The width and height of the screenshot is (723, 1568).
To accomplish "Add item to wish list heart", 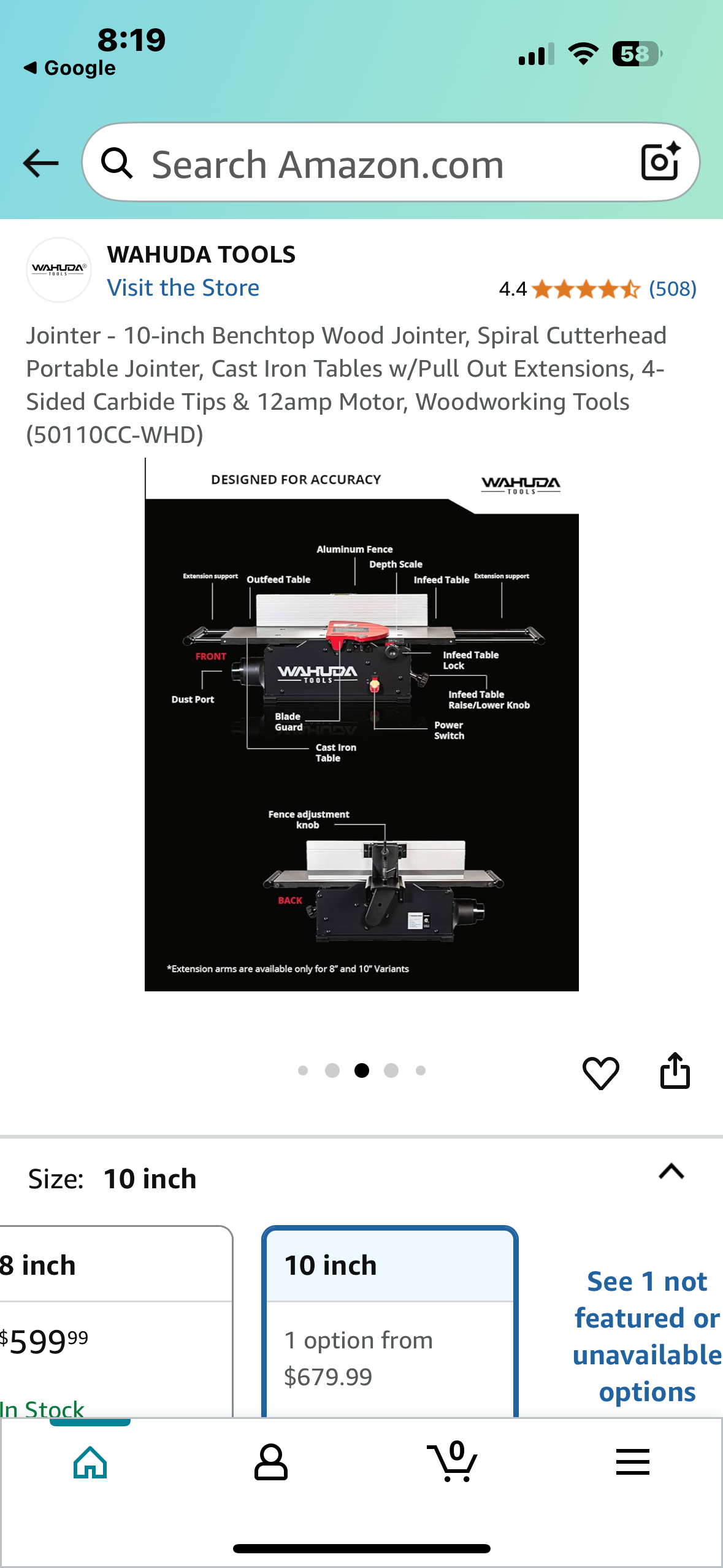I will [x=600, y=1072].
